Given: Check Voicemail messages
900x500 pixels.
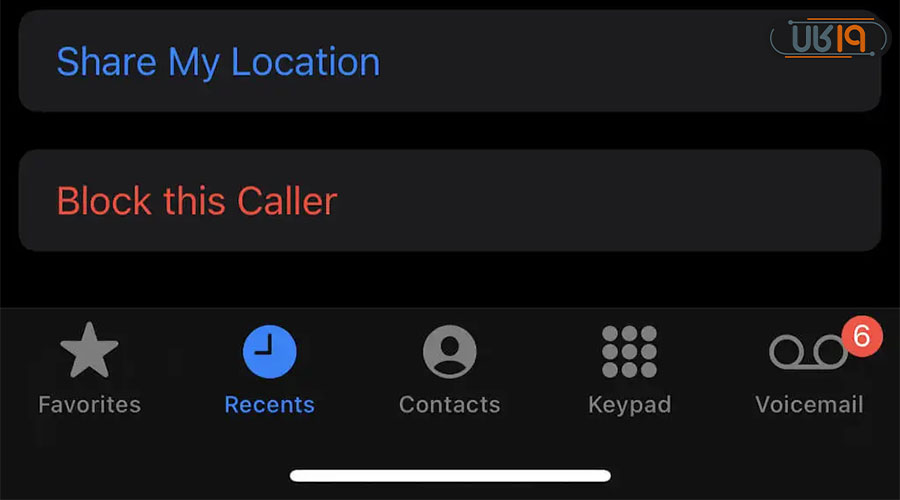Looking at the screenshot, I should [x=809, y=369].
